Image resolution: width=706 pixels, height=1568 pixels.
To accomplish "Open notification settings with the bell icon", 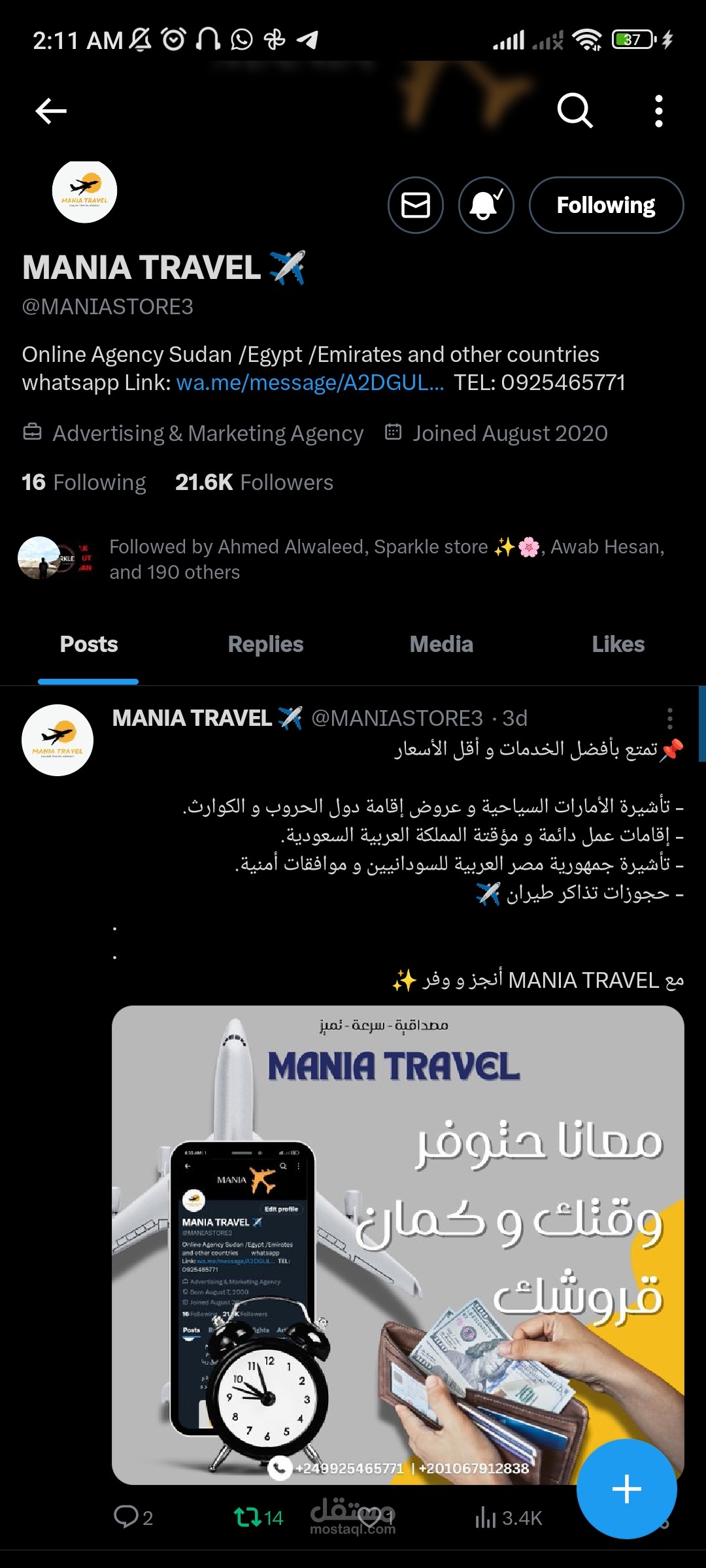I will [x=486, y=205].
